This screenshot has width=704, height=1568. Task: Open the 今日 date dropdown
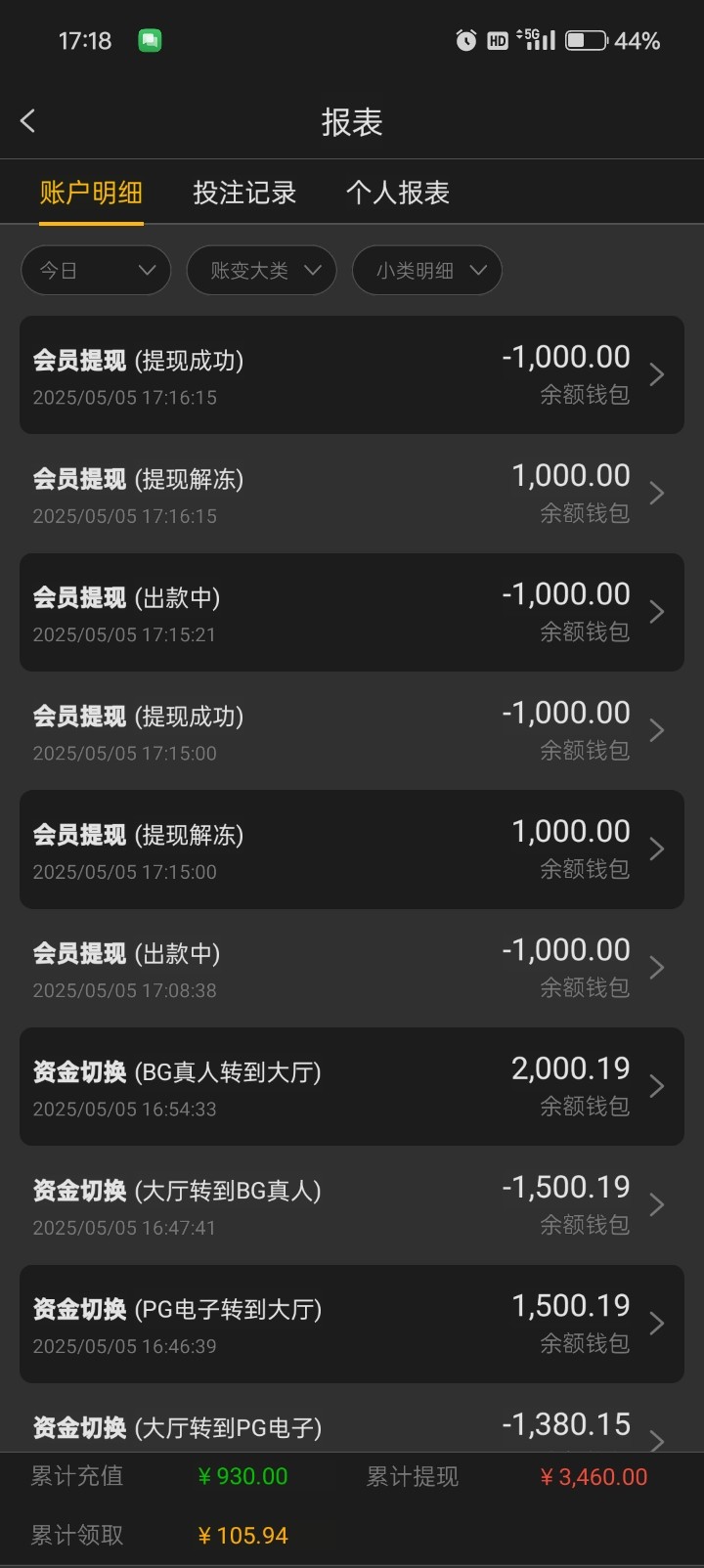pyautogui.click(x=96, y=270)
